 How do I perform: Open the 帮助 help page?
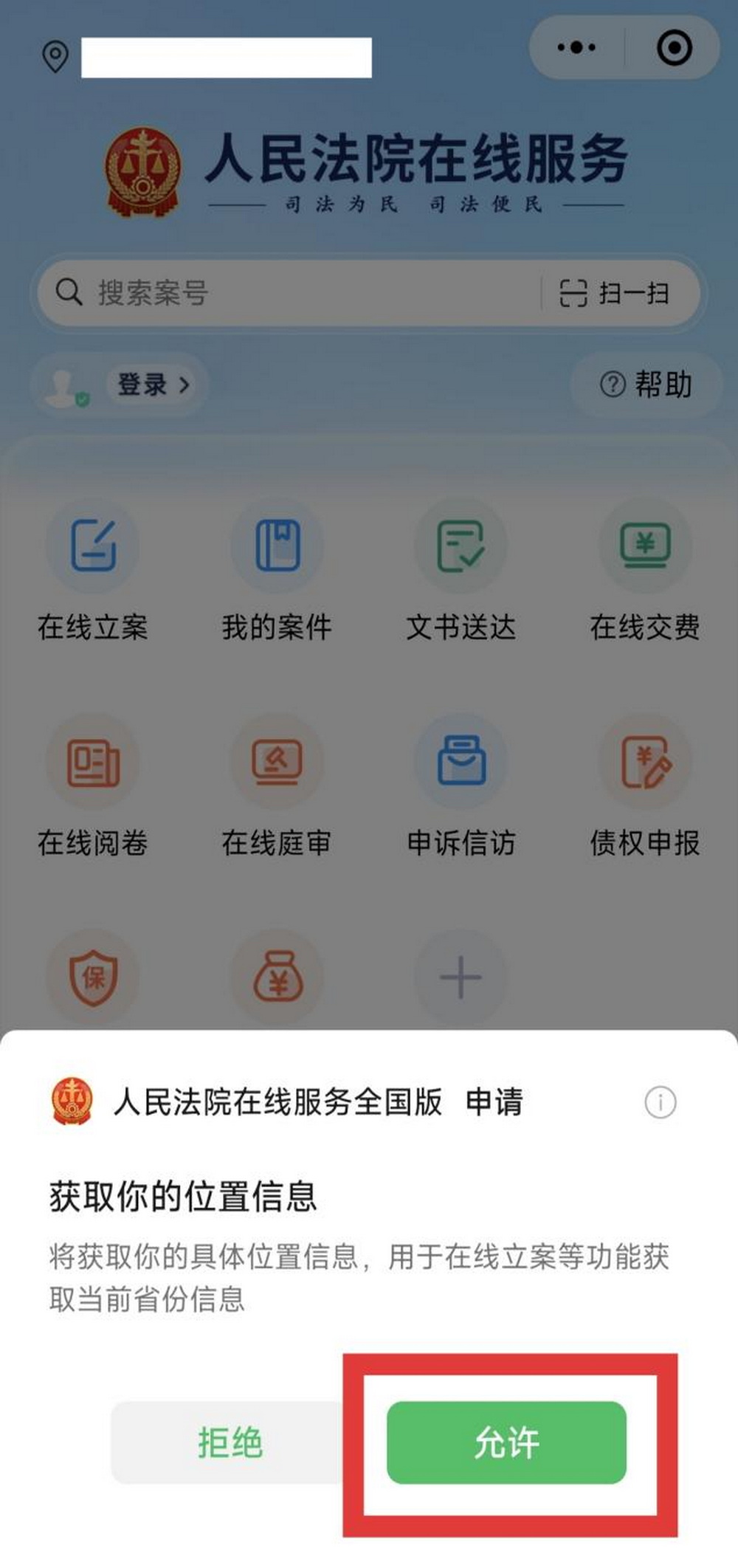(x=646, y=384)
